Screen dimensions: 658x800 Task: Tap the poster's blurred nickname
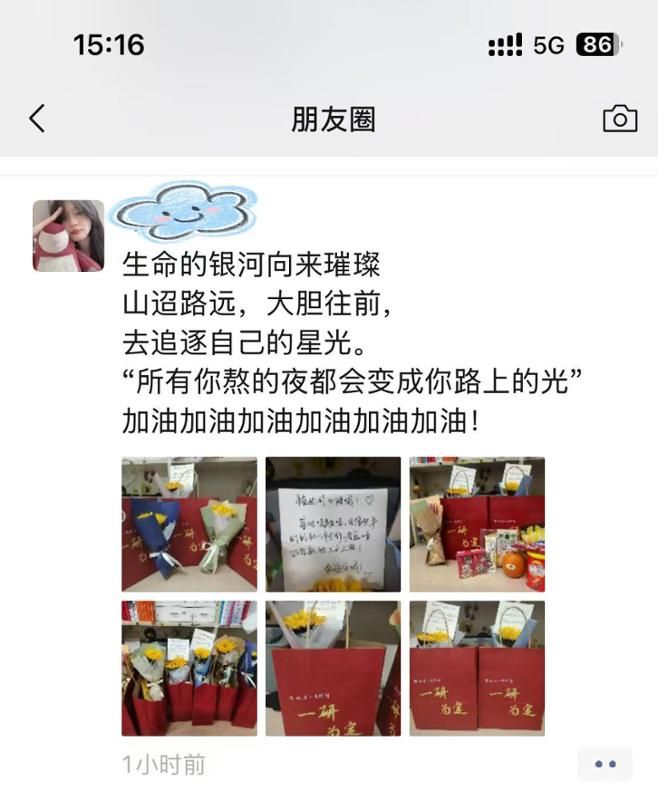tap(183, 210)
